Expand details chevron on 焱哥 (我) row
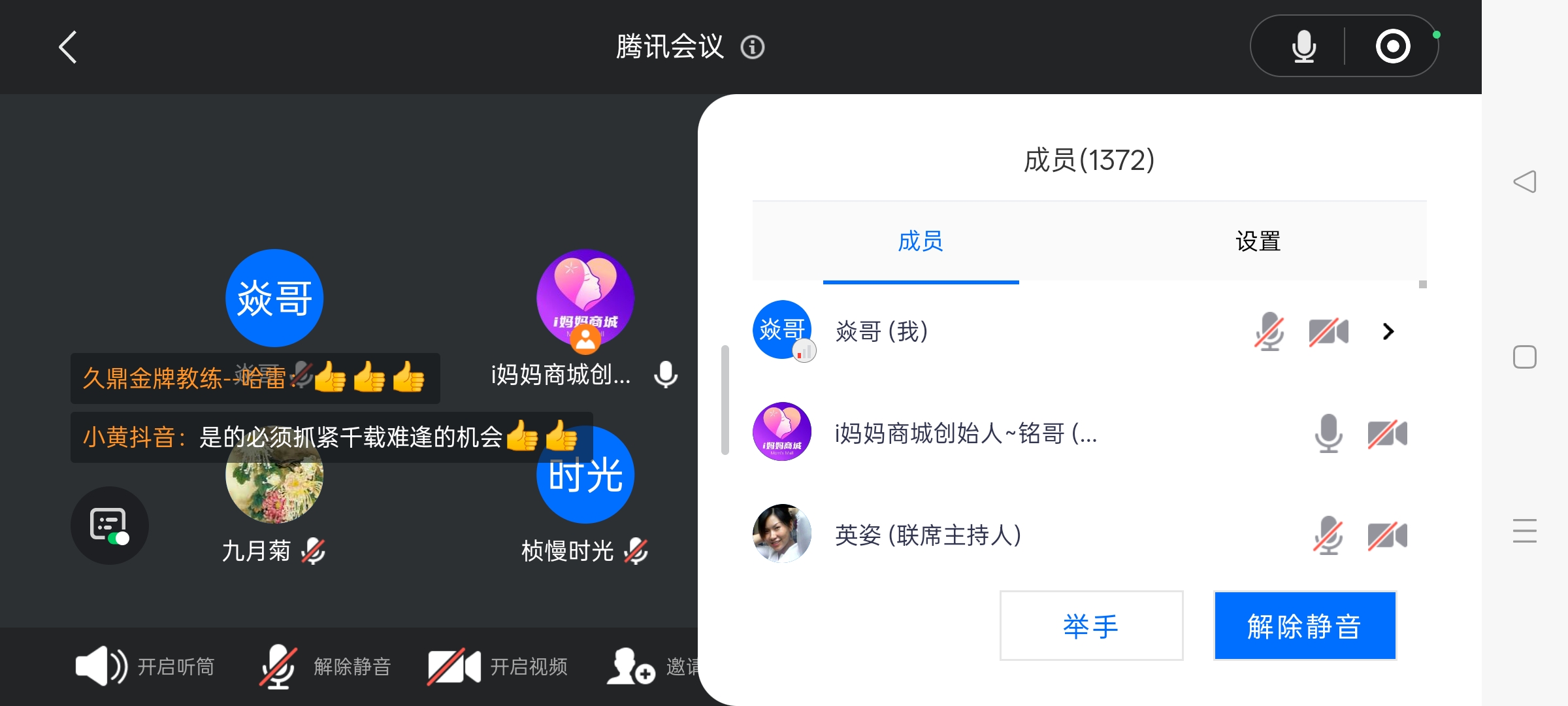The image size is (1568, 706). (1388, 331)
